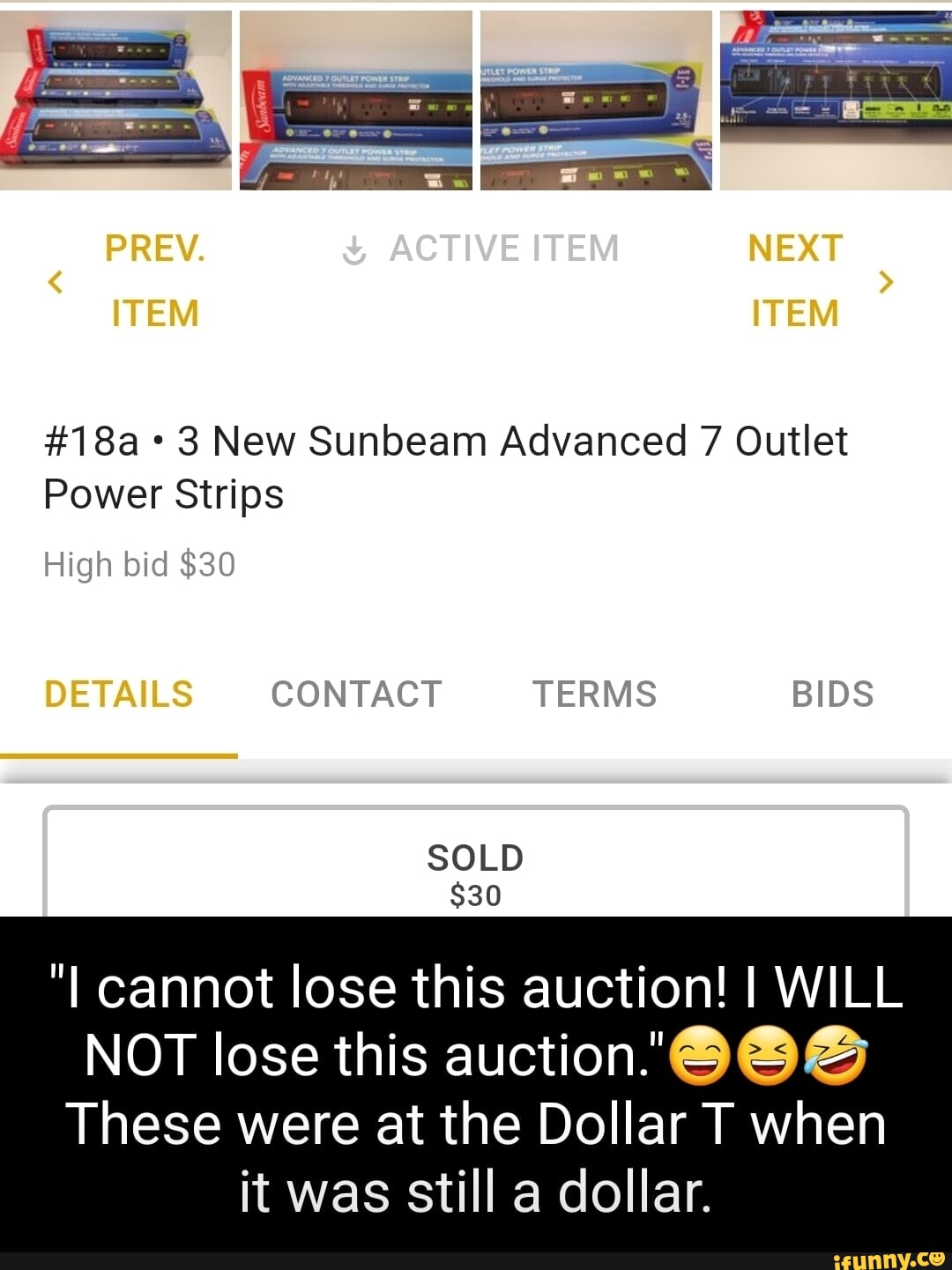952x1270 pixels.
Task: View the BIDS tab
Action: click(833, 695)
